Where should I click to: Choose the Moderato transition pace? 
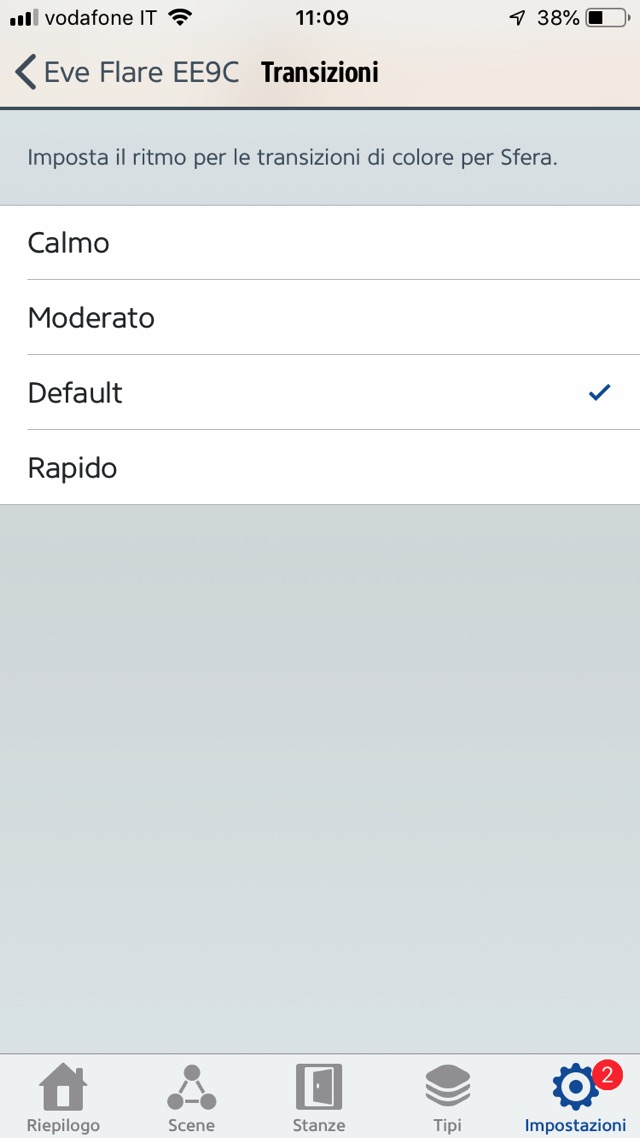pos(320,318)
